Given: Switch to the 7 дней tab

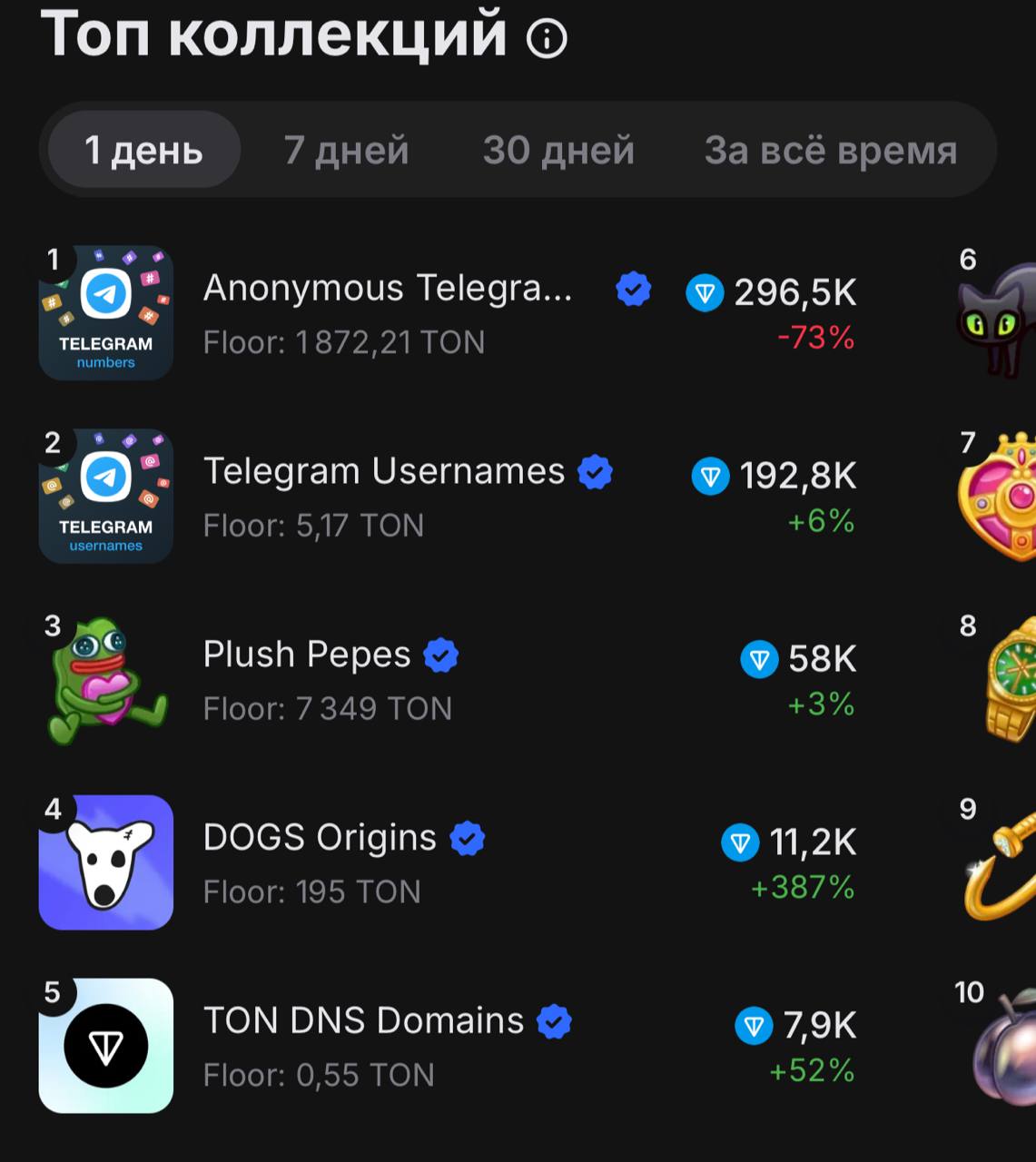Looking at the screenshot, I should click(346, 150).
